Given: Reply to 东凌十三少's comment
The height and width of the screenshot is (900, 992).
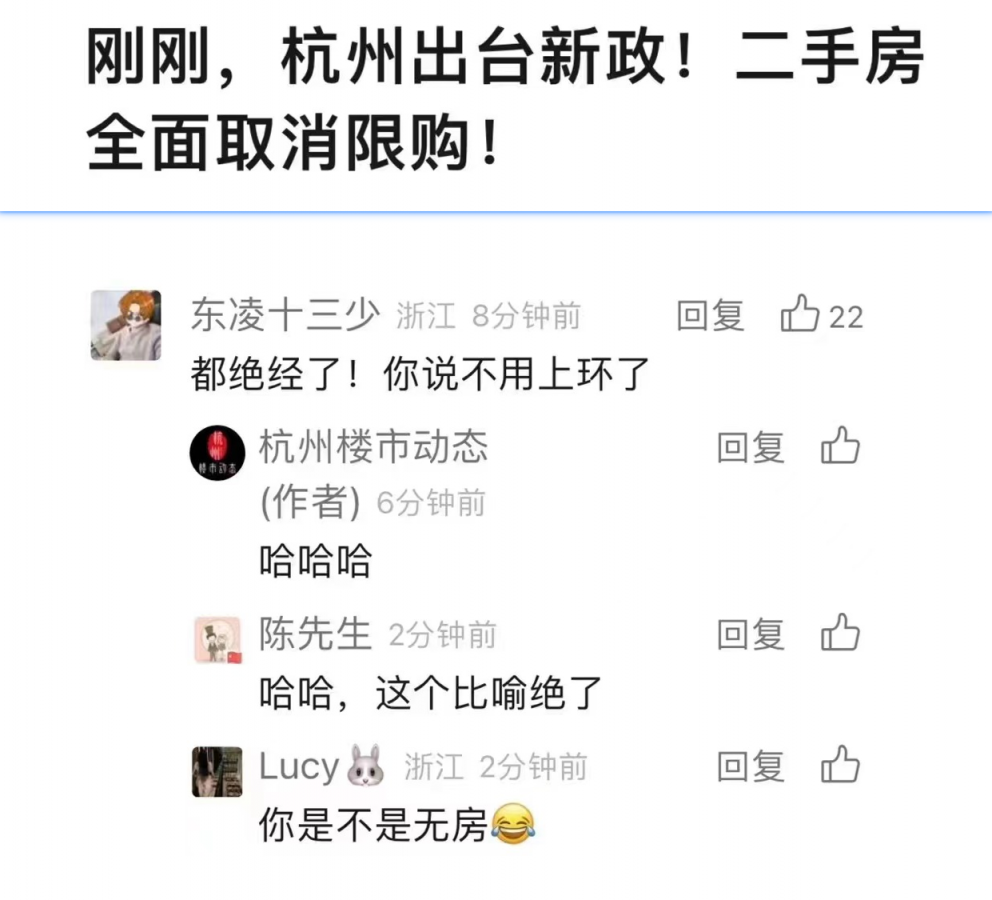Looking at the screenshot, I should pyautogui.click(x=710, y=317).
